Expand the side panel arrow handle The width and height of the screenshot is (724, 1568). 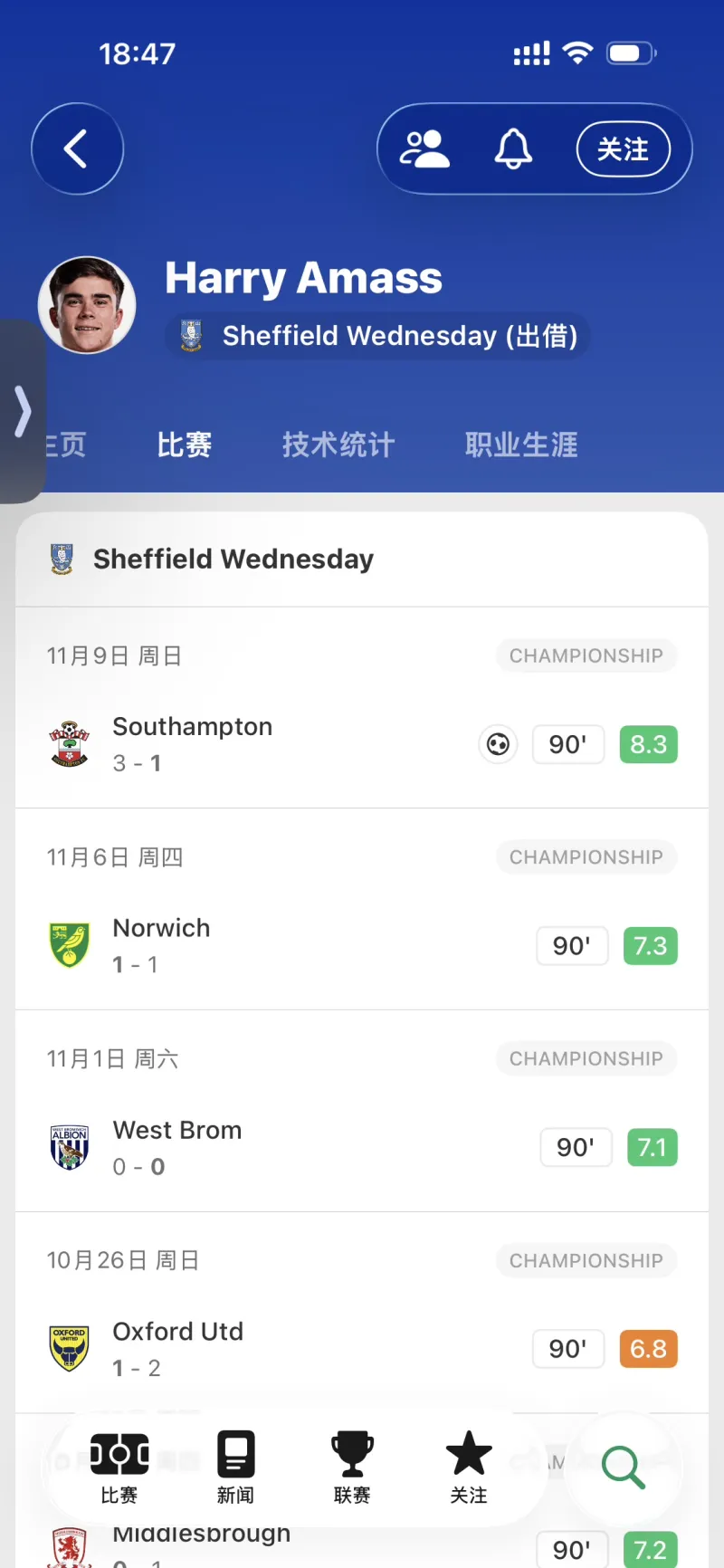tap(22, 411)
